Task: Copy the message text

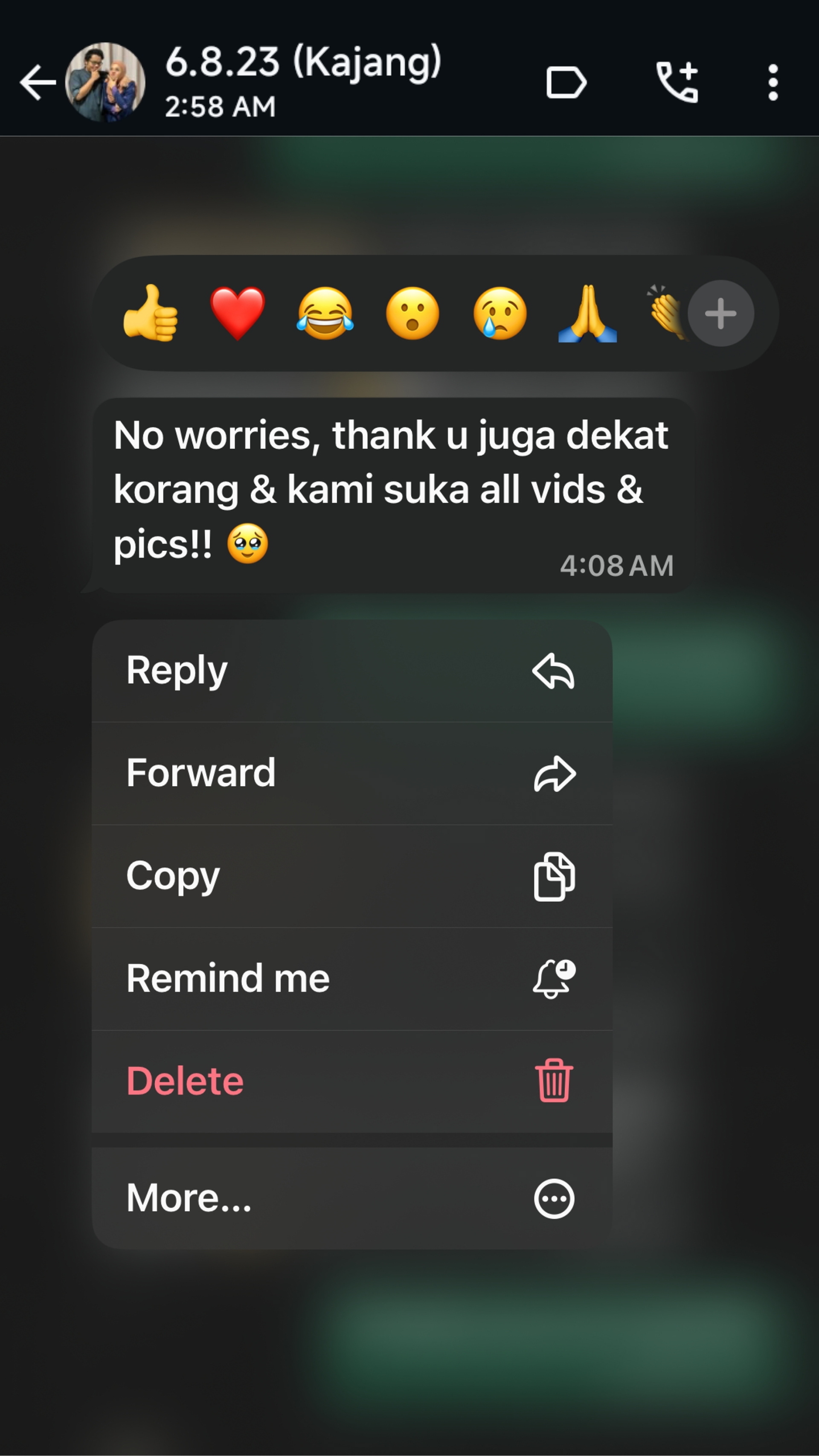Action: coord(351,876)
